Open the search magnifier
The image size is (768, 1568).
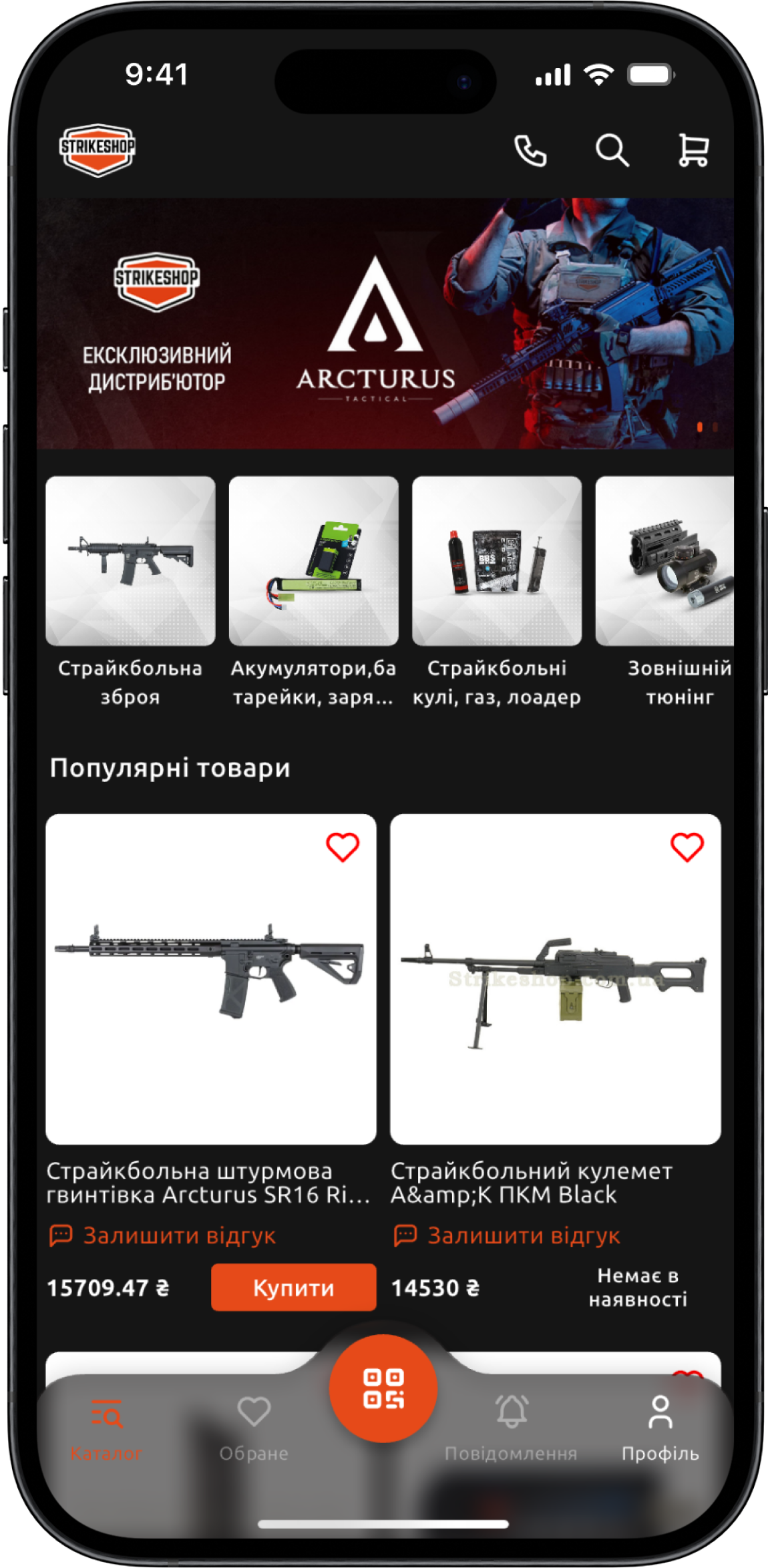click(x=612, y=150)
